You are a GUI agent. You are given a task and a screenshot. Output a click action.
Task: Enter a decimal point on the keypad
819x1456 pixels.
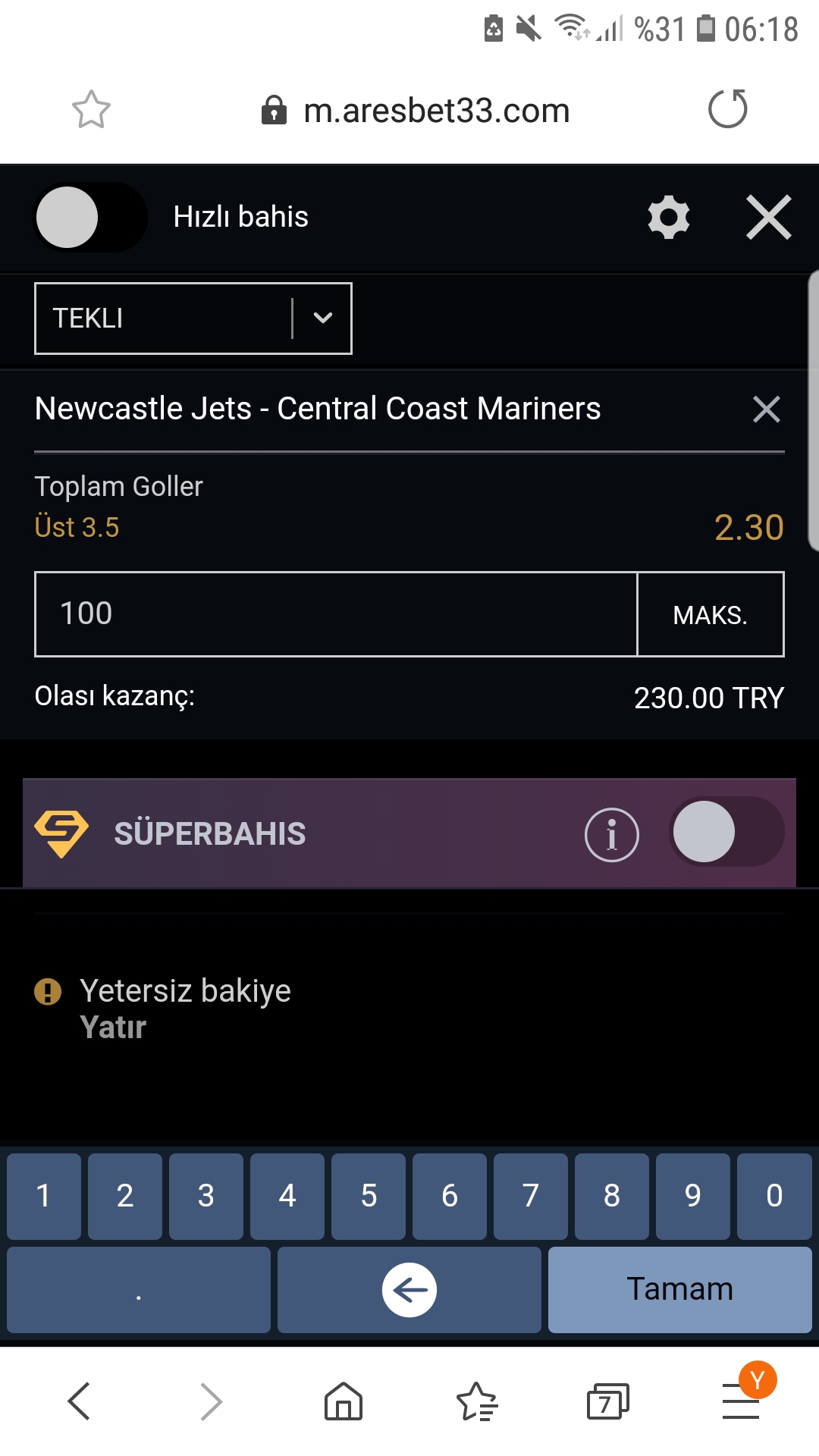pos(139,1290)
